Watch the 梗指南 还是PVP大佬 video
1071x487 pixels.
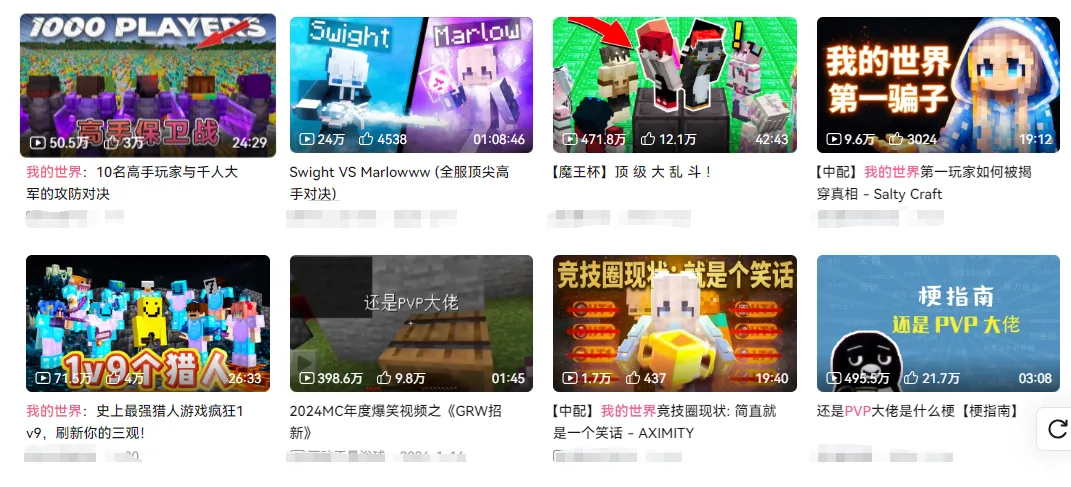click(938, 322)
